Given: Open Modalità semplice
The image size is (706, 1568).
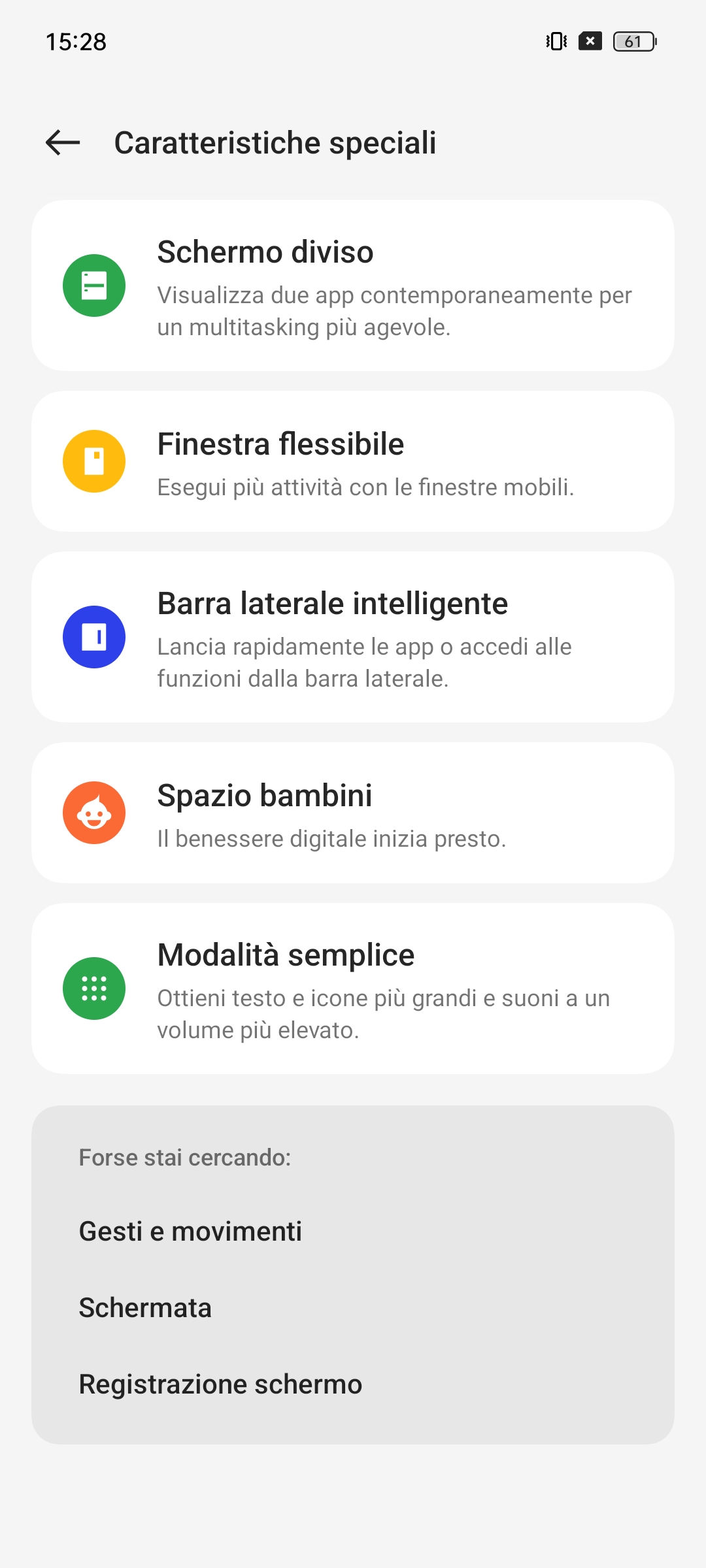Looking at the screenshot, I should tap(353, 988).
